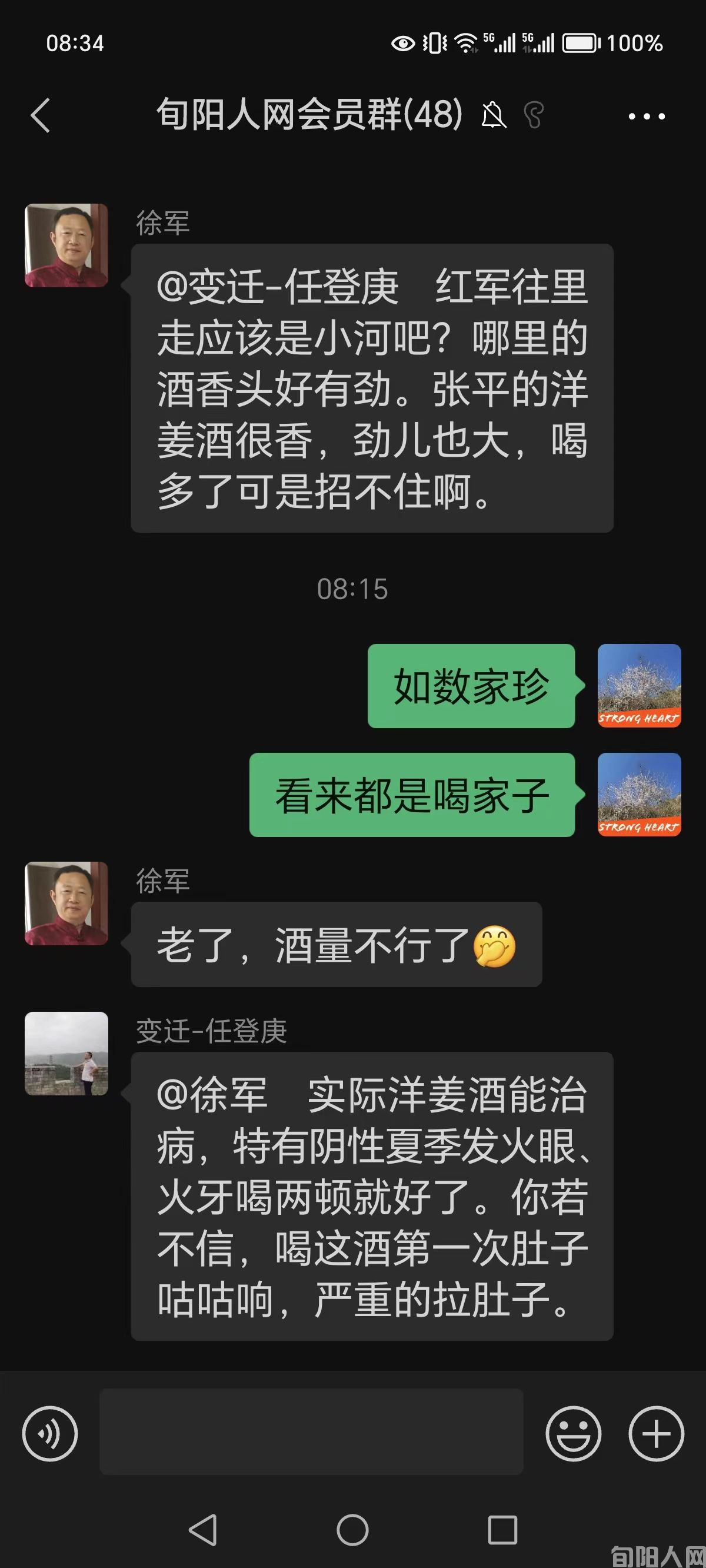Tap the Android home circle button
The image size is (706, 1568).
point(353,1530)
